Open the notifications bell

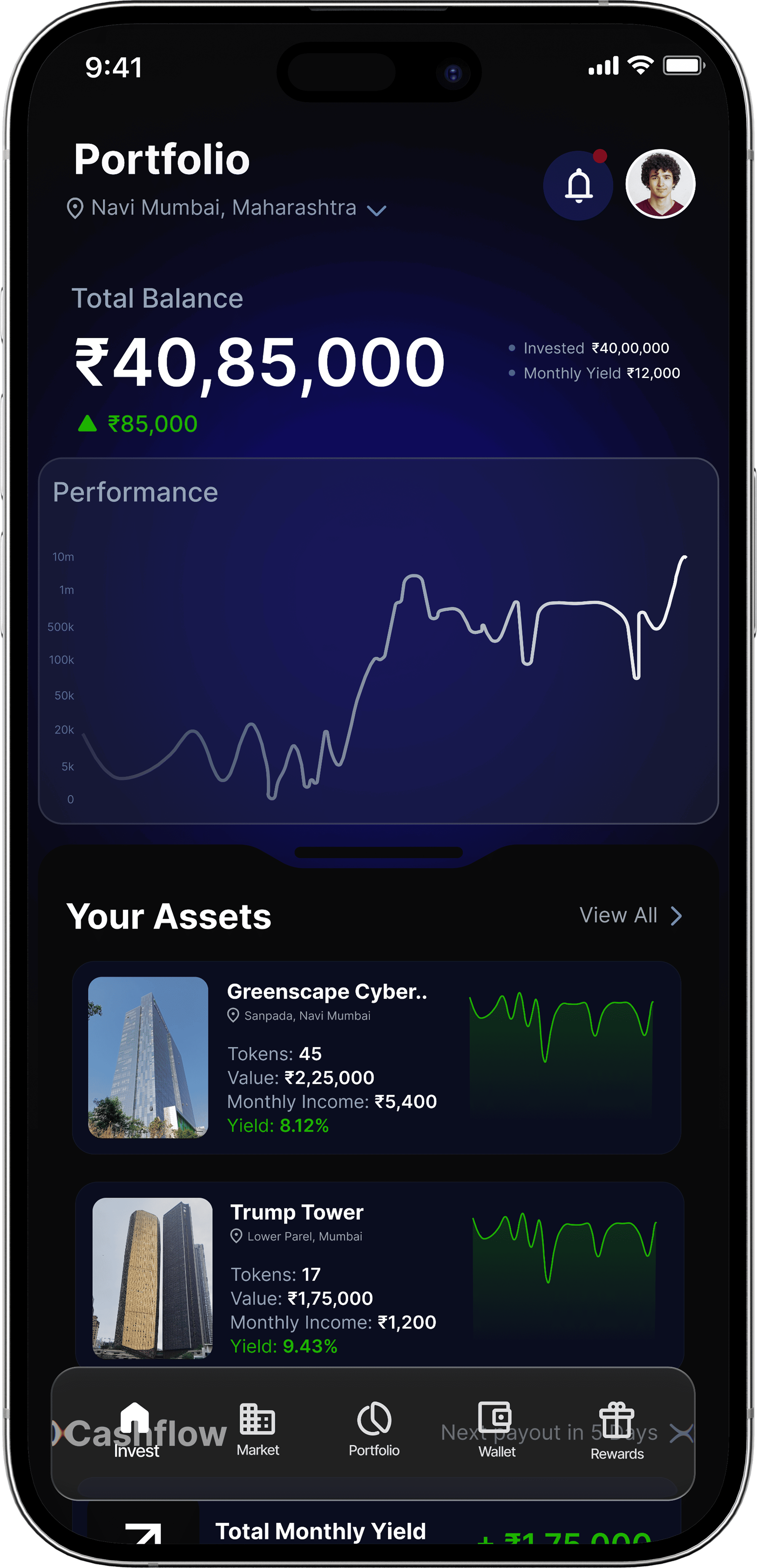[578, 185]
